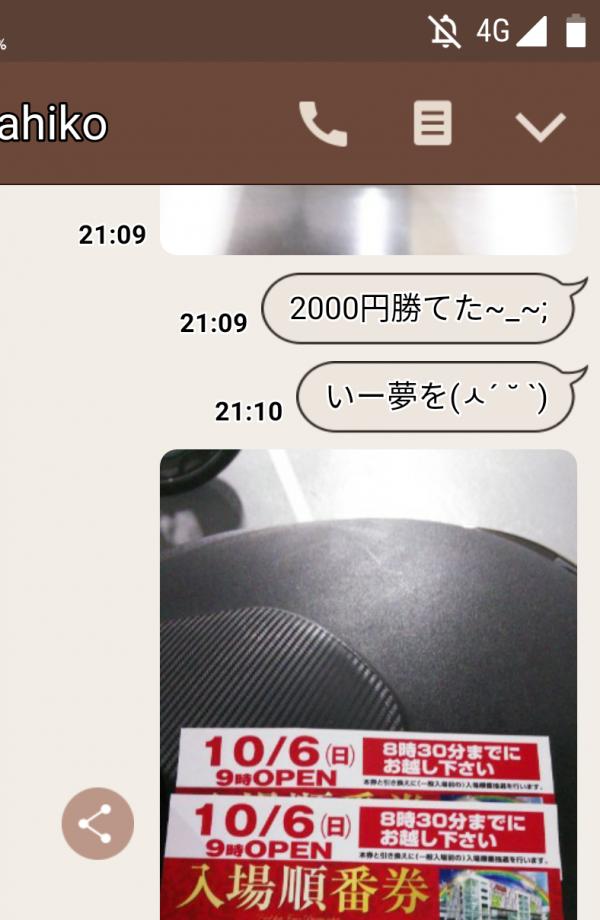Open the chat notes icon
This screenshot has height=920, width=600.
433,125
